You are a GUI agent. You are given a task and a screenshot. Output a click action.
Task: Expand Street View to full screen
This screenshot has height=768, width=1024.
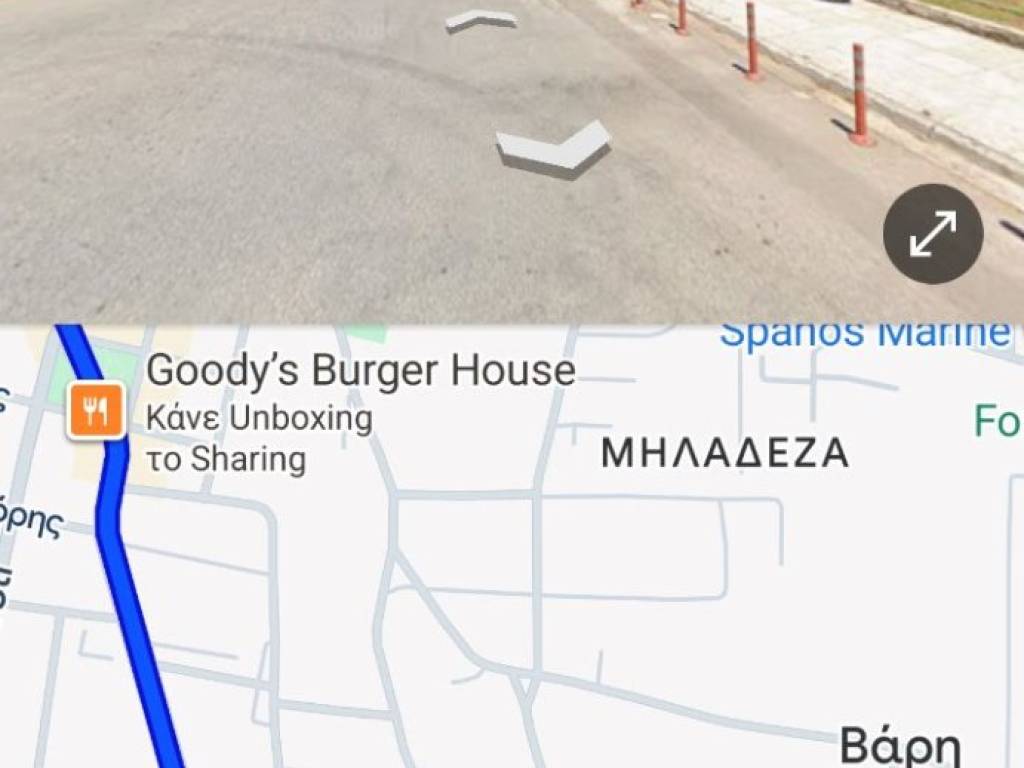click(x=933, y=234)
